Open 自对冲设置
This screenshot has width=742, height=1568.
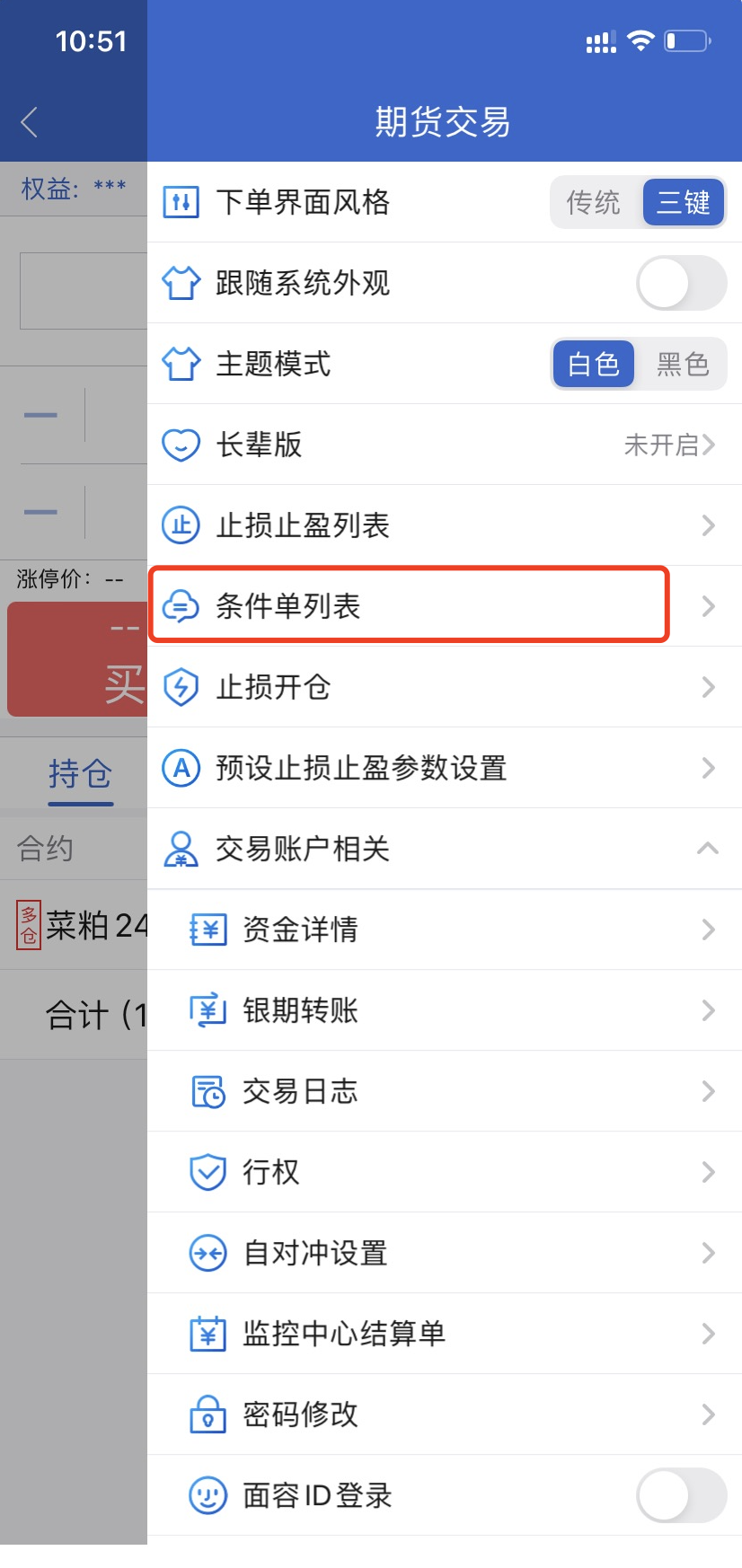tap(444, 1253)
